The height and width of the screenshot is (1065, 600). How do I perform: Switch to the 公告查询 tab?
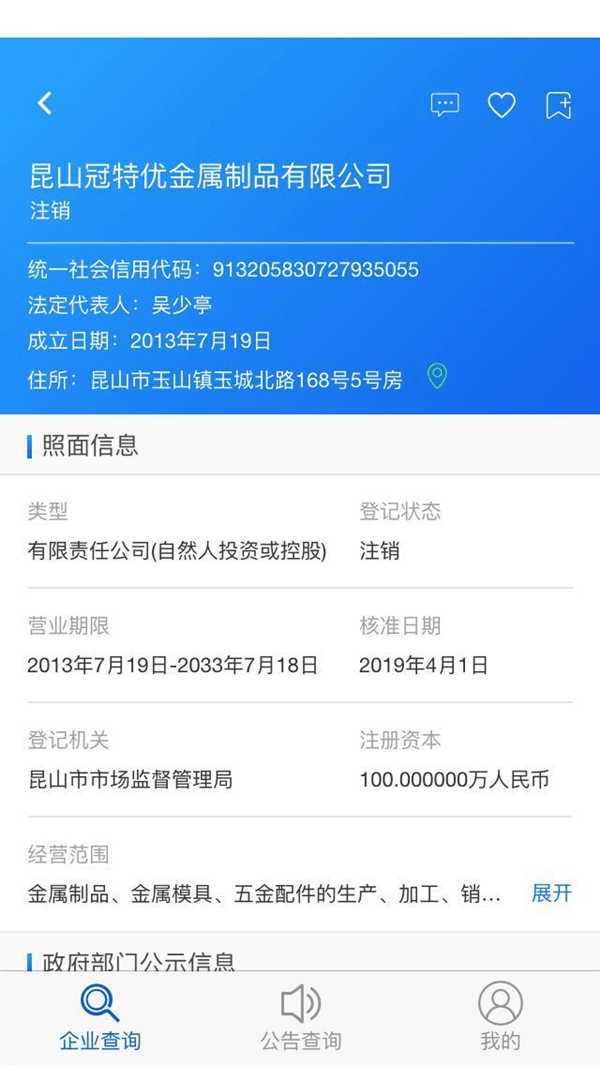coord(300,1017)
